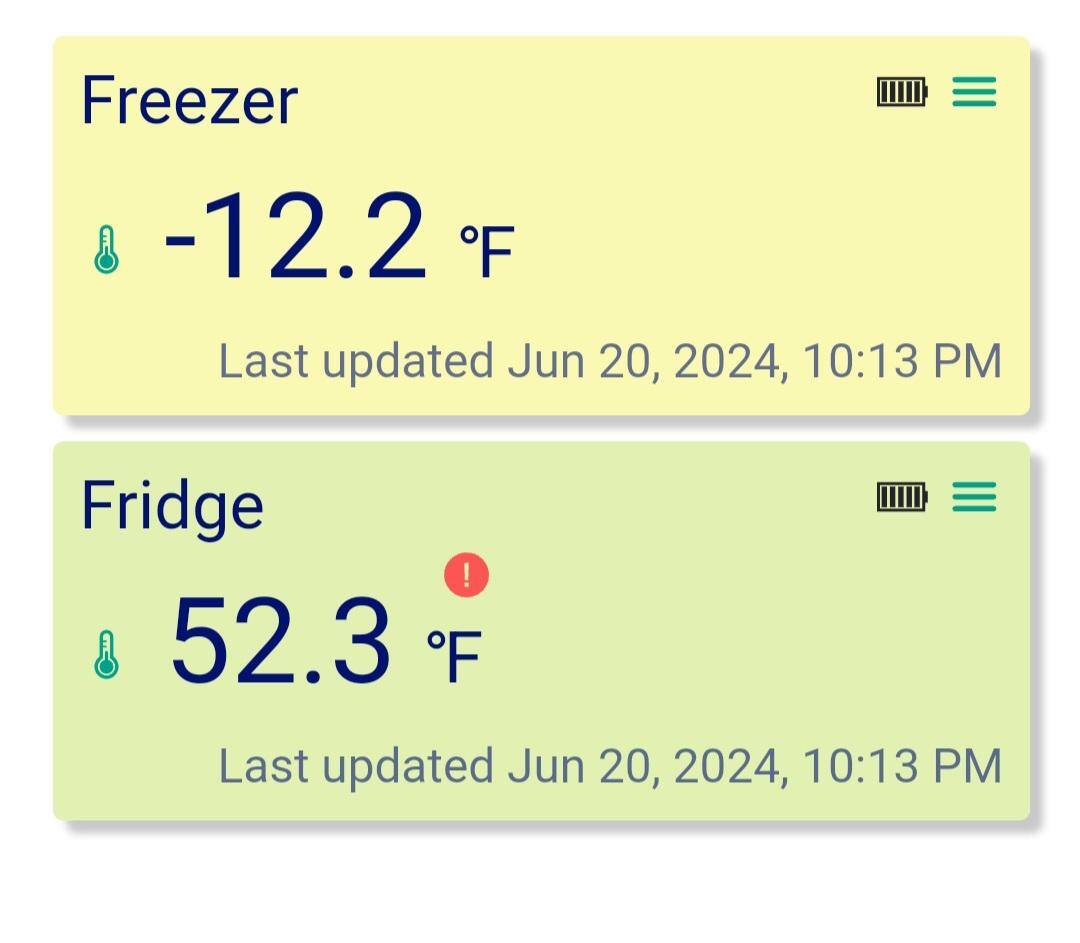Tap the red alert icon on Fridge
The height and width of the screenshot is (943, 1080).
tap(466, 576)
